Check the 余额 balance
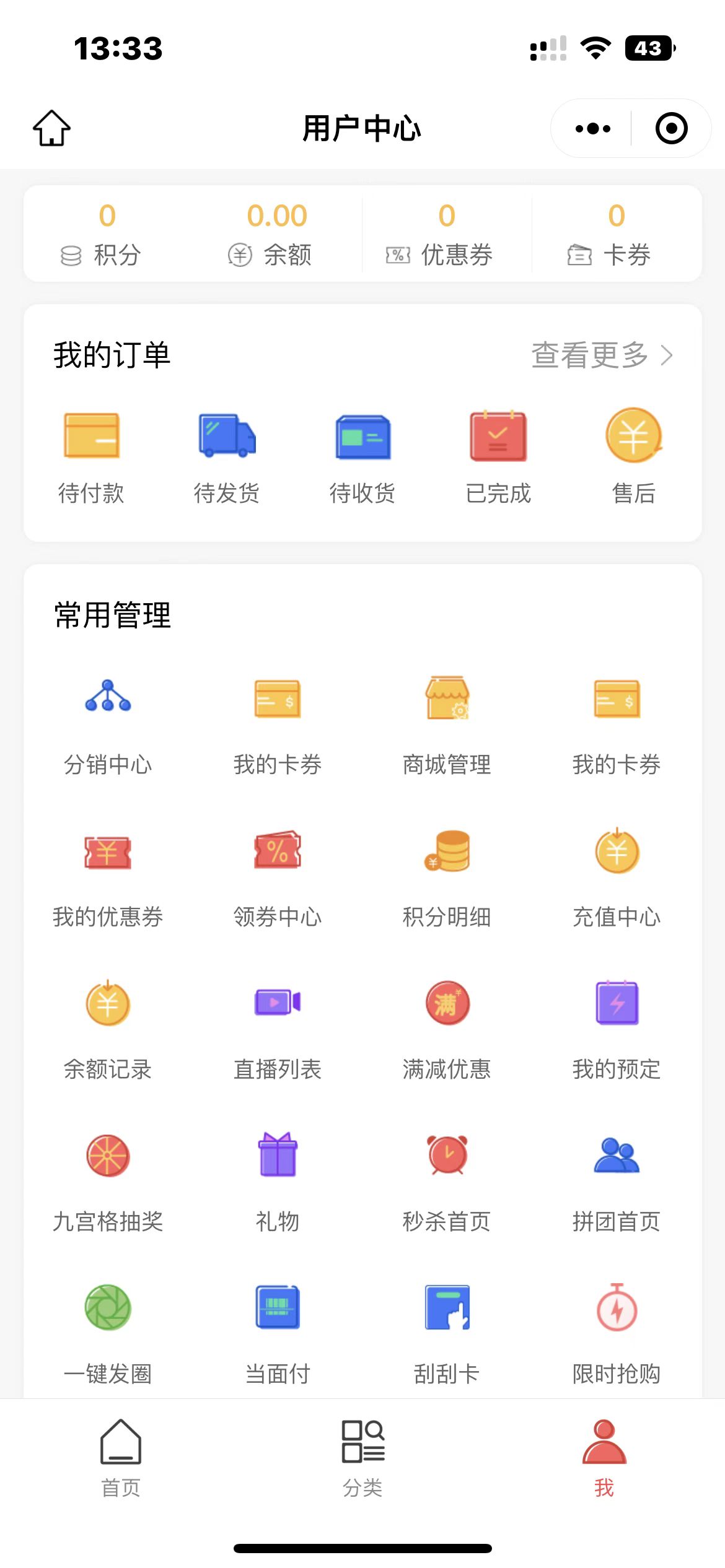 277,234
